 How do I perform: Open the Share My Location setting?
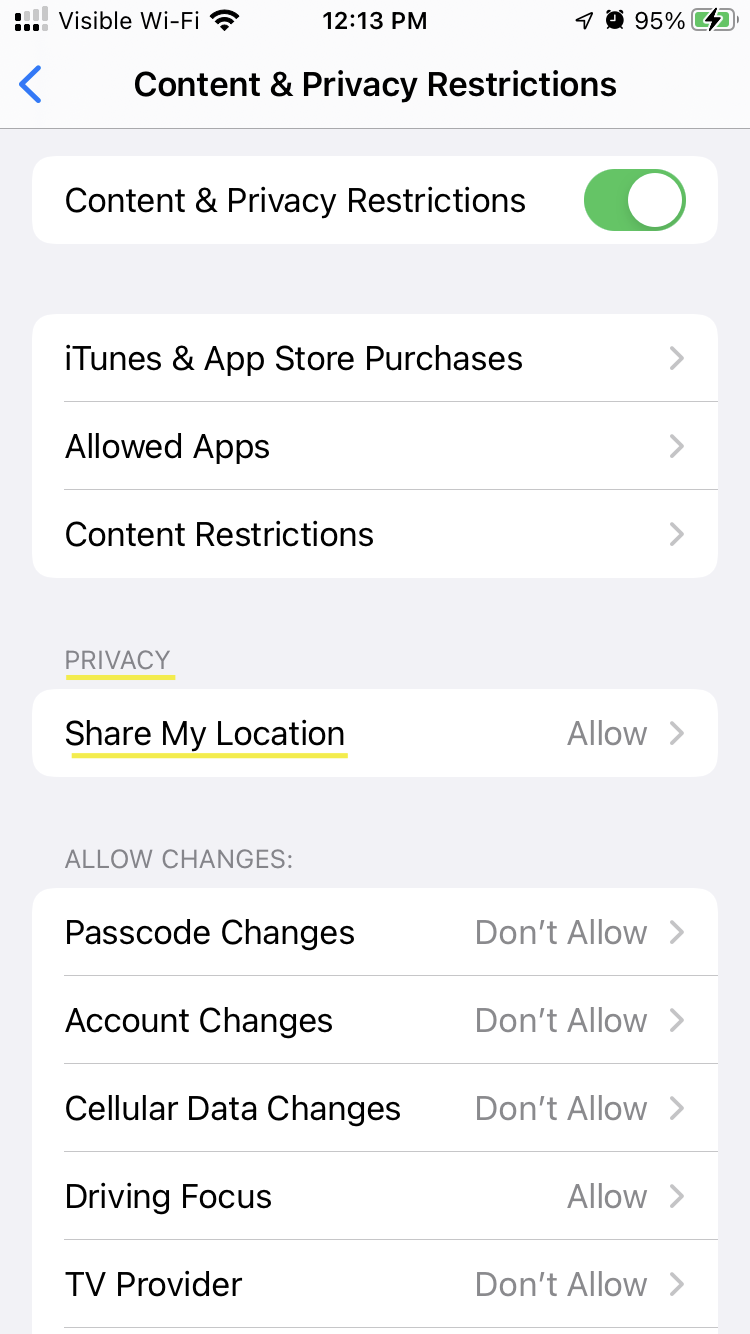[x=375, y=733]
